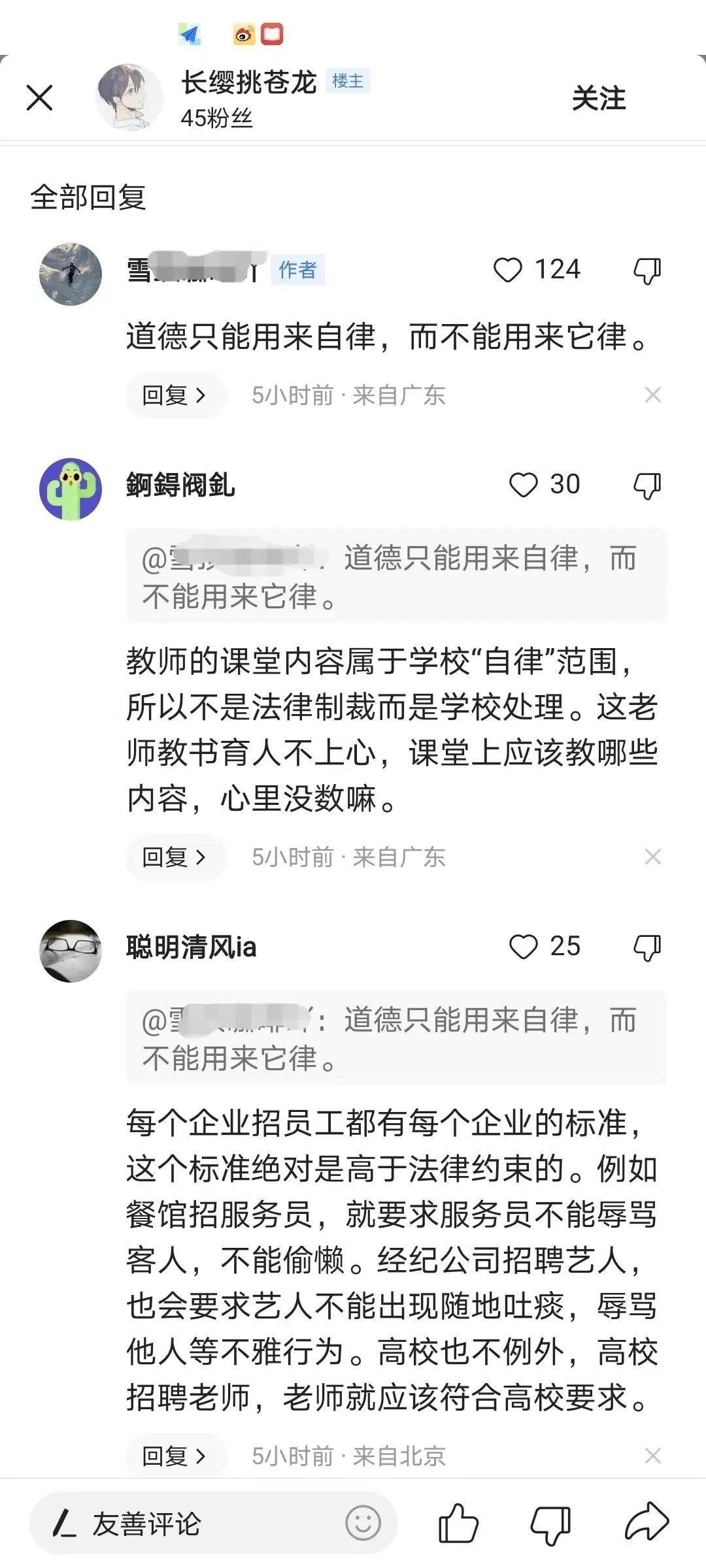The image size is (706, 1568).
Task: Give thumbs up in bottom toolbar
Action: pos(458,1524)
